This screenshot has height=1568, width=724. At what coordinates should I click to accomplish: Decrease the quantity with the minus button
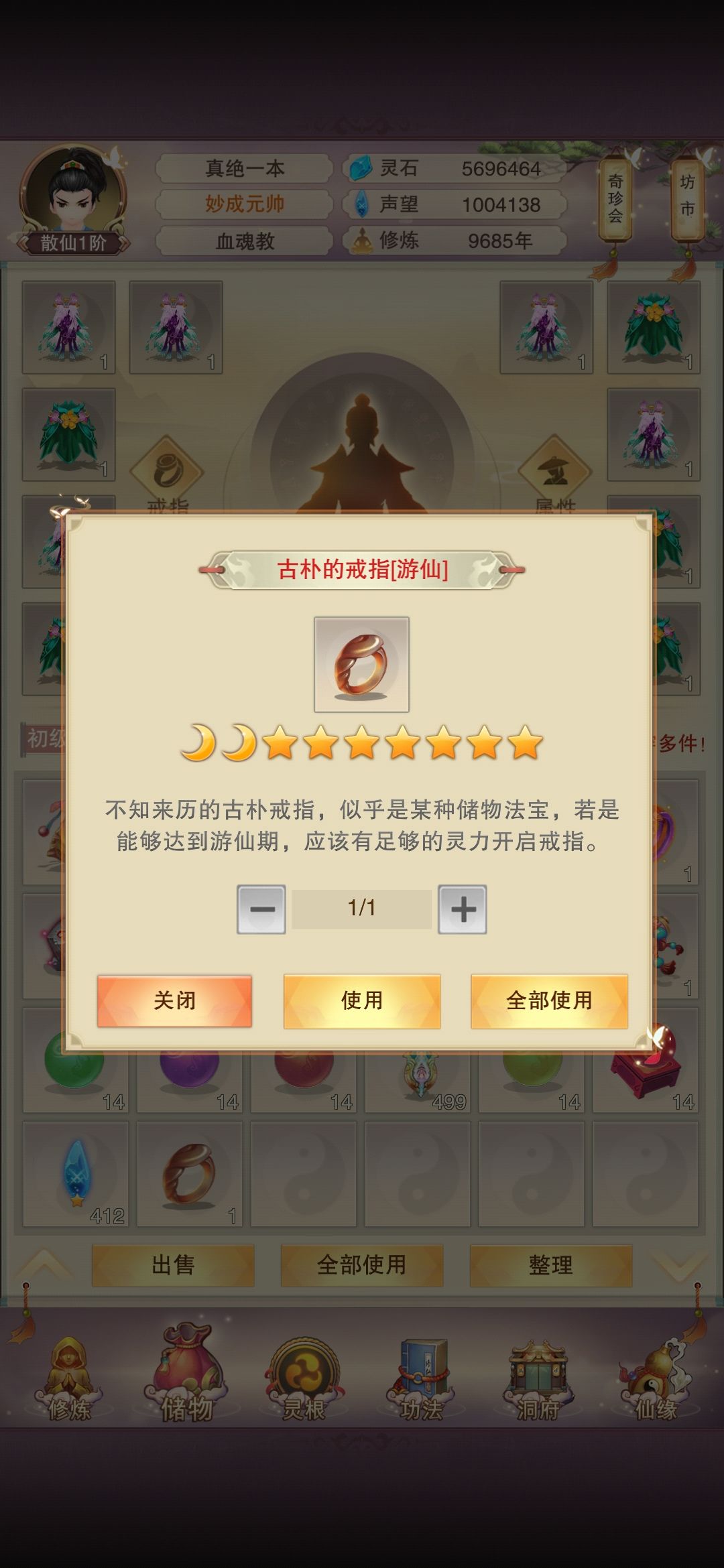click(x=261, y=909)
